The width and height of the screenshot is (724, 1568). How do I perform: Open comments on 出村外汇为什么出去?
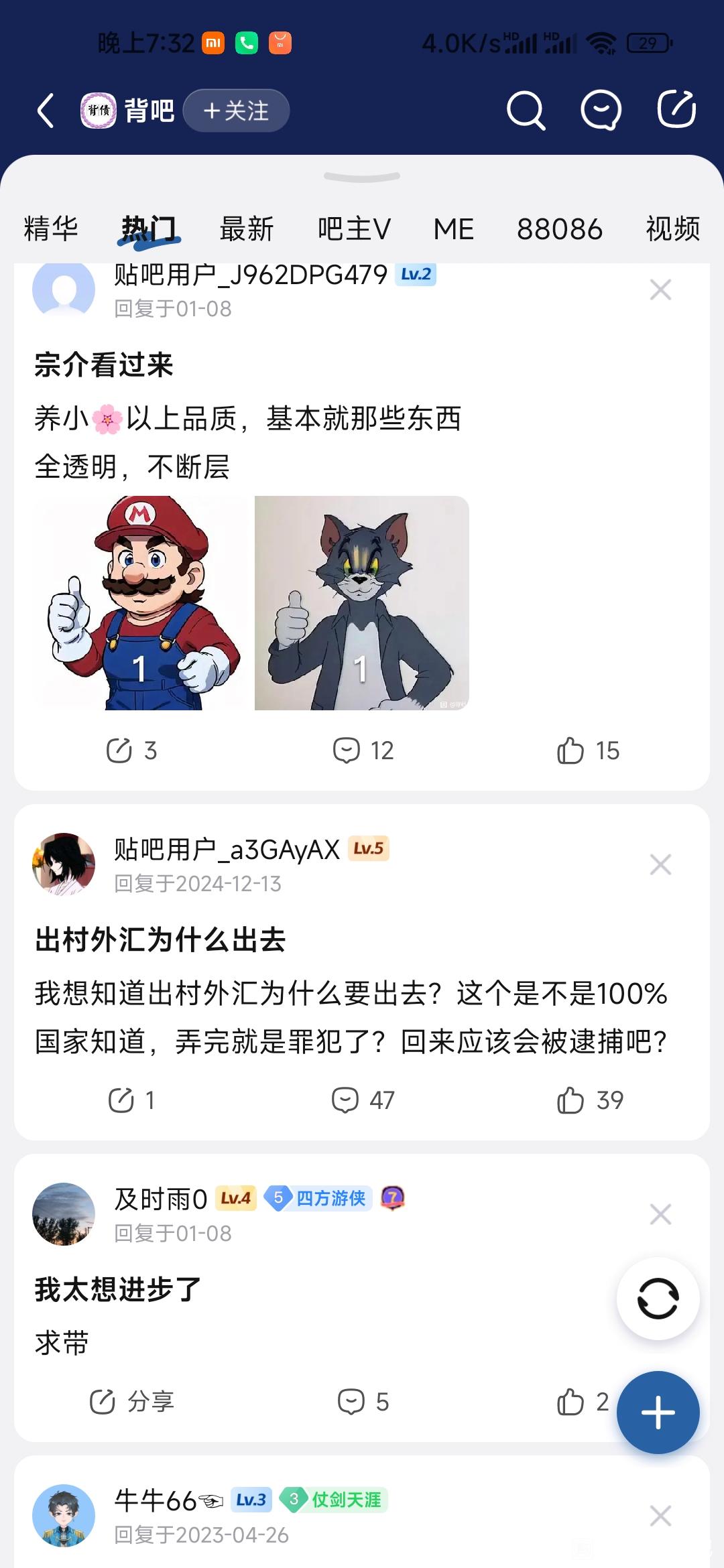click(x=363, y=1100)
